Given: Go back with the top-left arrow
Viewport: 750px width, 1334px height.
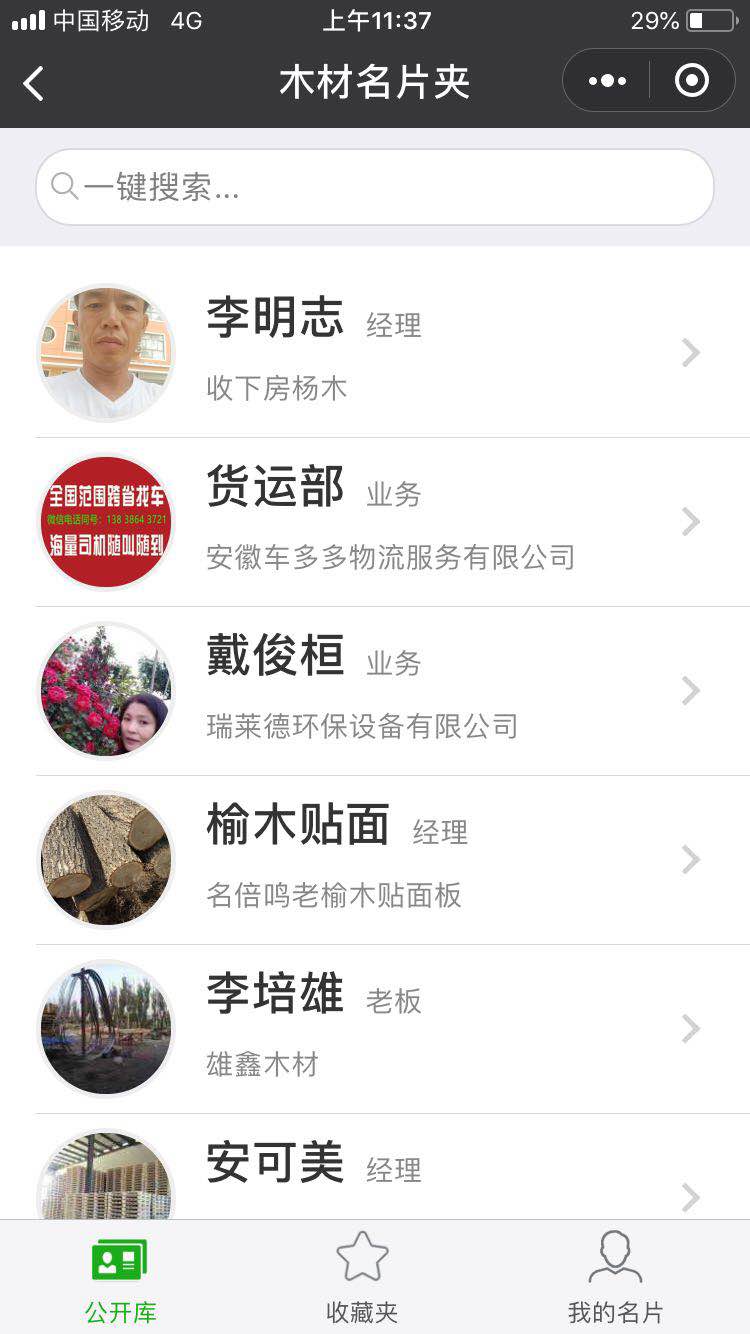Looking at the screenshot, I should click(x=33, y=83).
